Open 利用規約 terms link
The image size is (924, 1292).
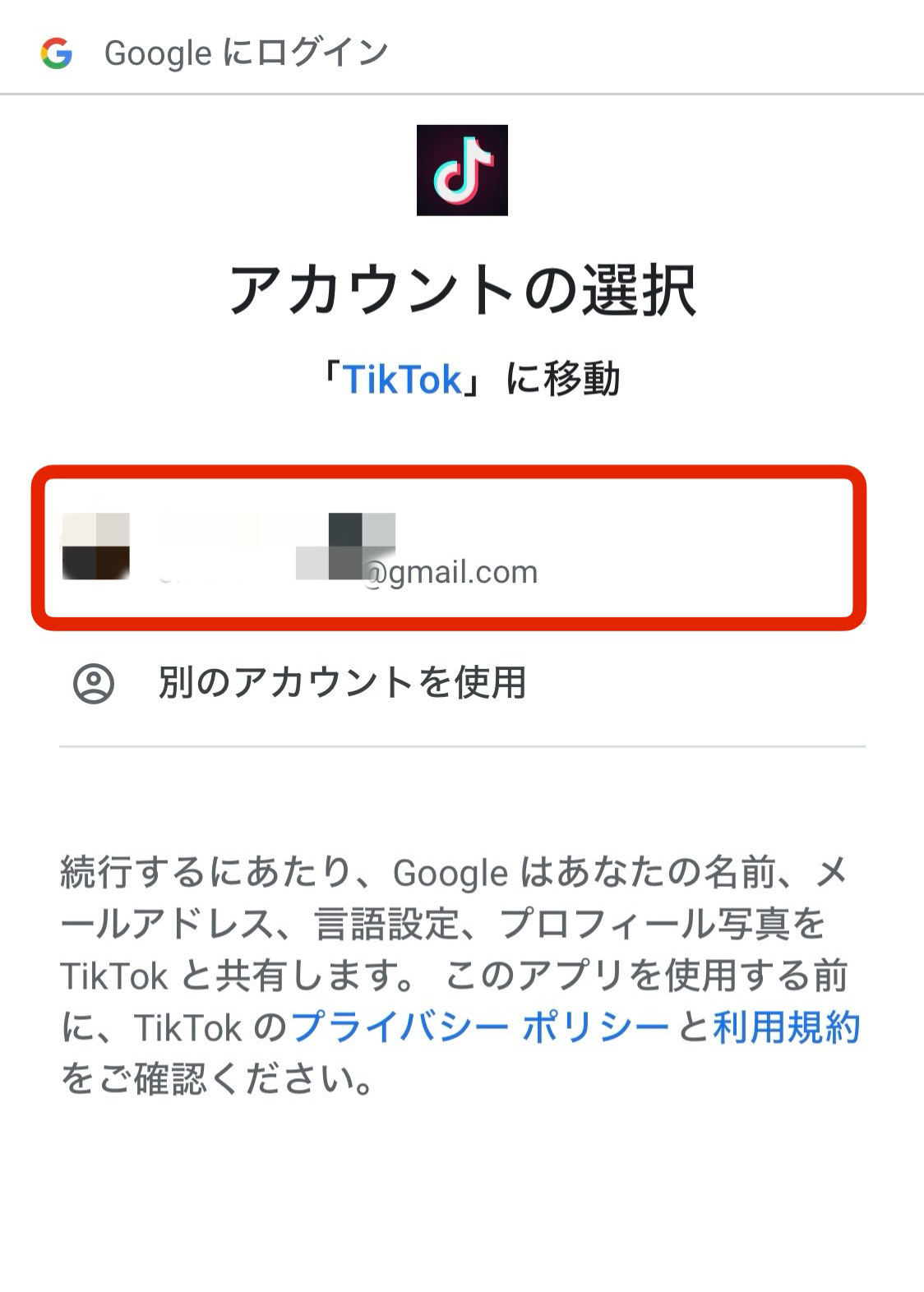pos(786,1028)
